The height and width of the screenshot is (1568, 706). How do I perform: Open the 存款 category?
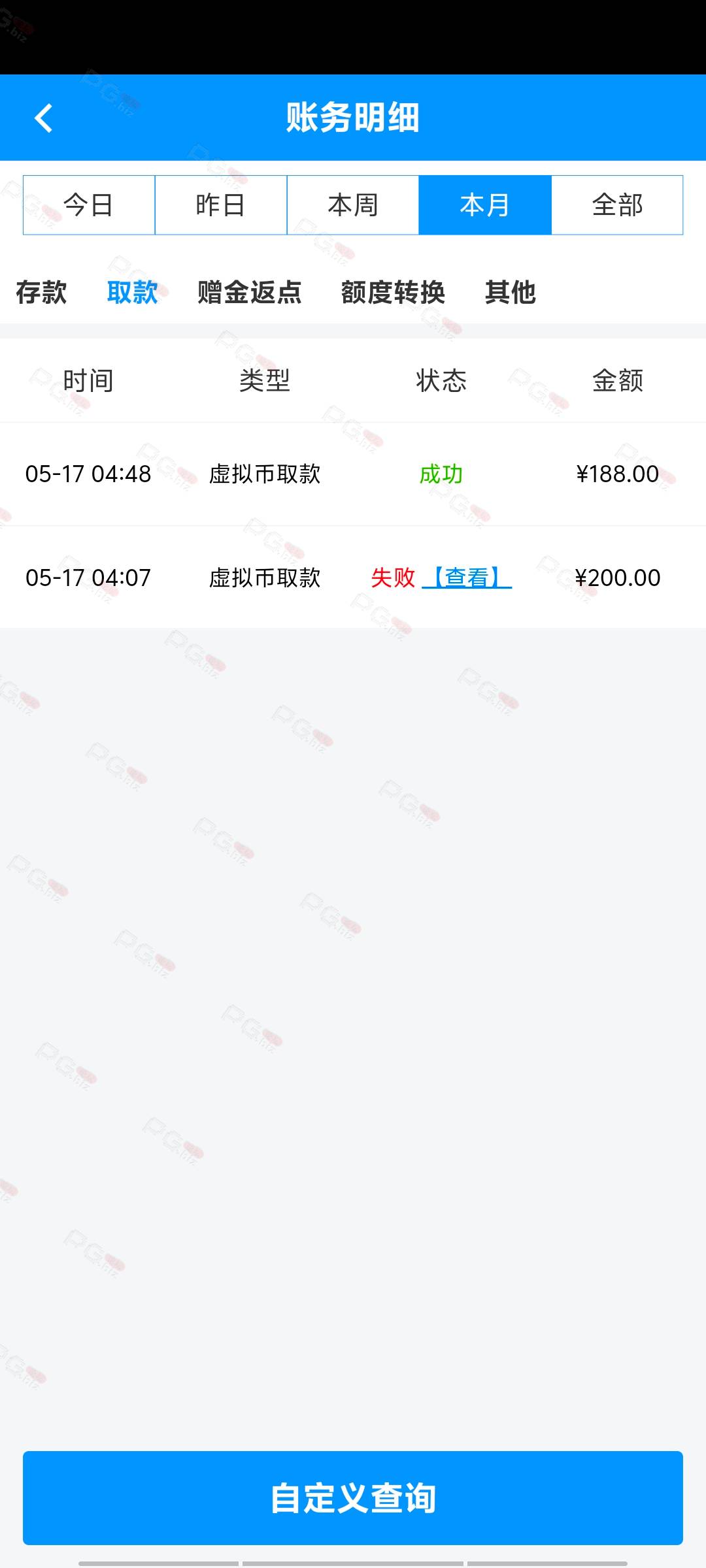42,292
